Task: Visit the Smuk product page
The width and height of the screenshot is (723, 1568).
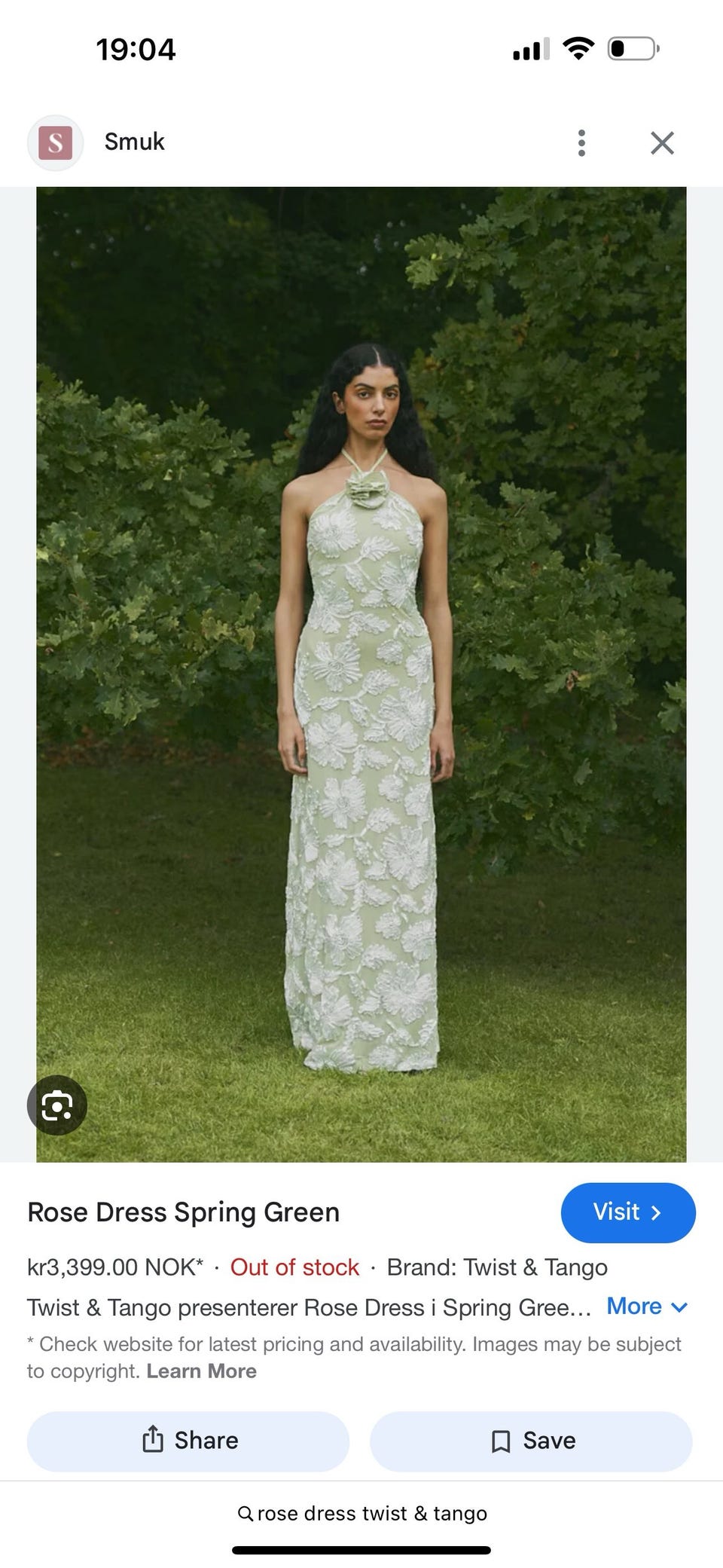Action: tap(627, 1212)
